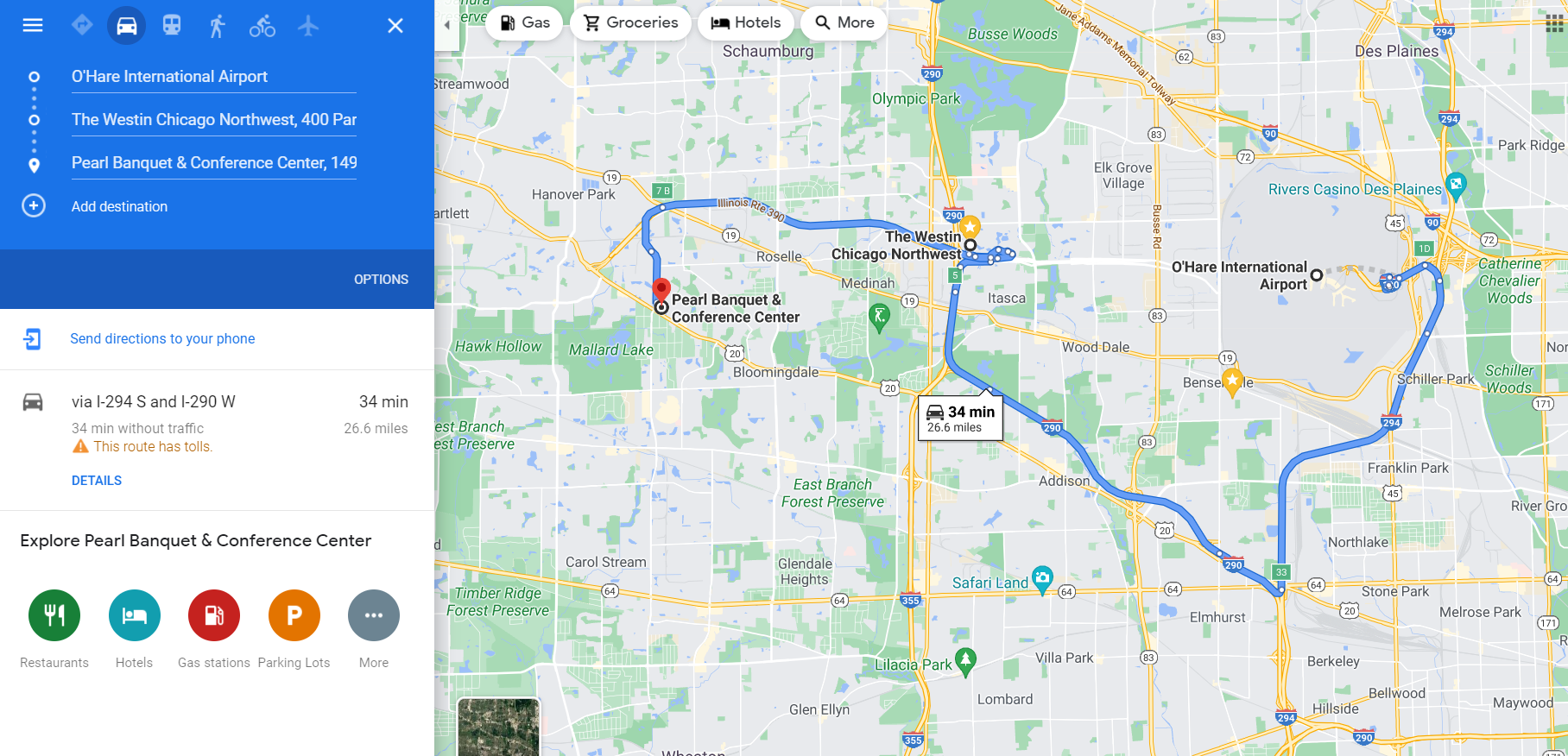Image resolution: width=1568 pixels, height=756 pixels.
Task: Close the directions panel
Action: [395, 25]
